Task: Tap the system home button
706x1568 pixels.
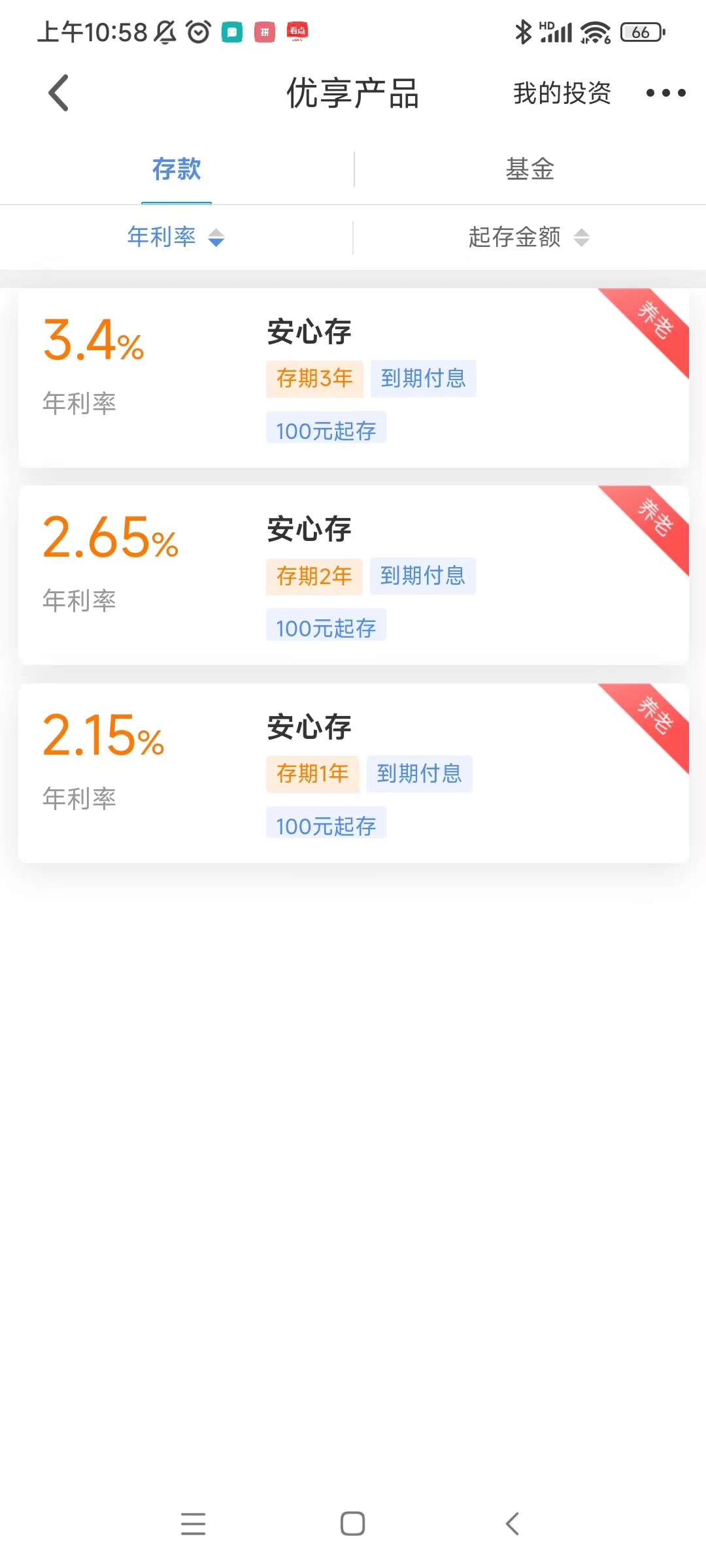Action: (x=352, y=1524)
